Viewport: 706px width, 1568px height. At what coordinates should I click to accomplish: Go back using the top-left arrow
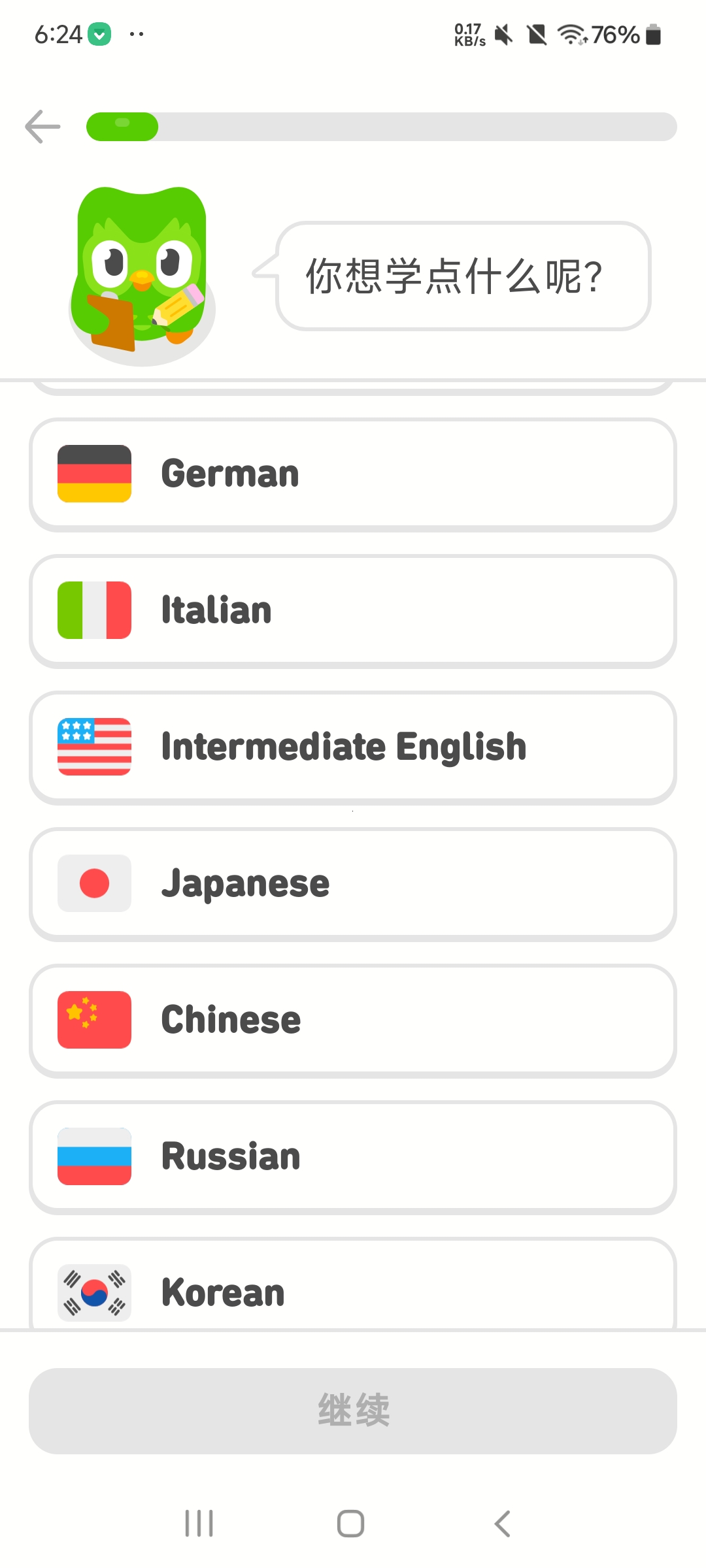click(42, 126)
